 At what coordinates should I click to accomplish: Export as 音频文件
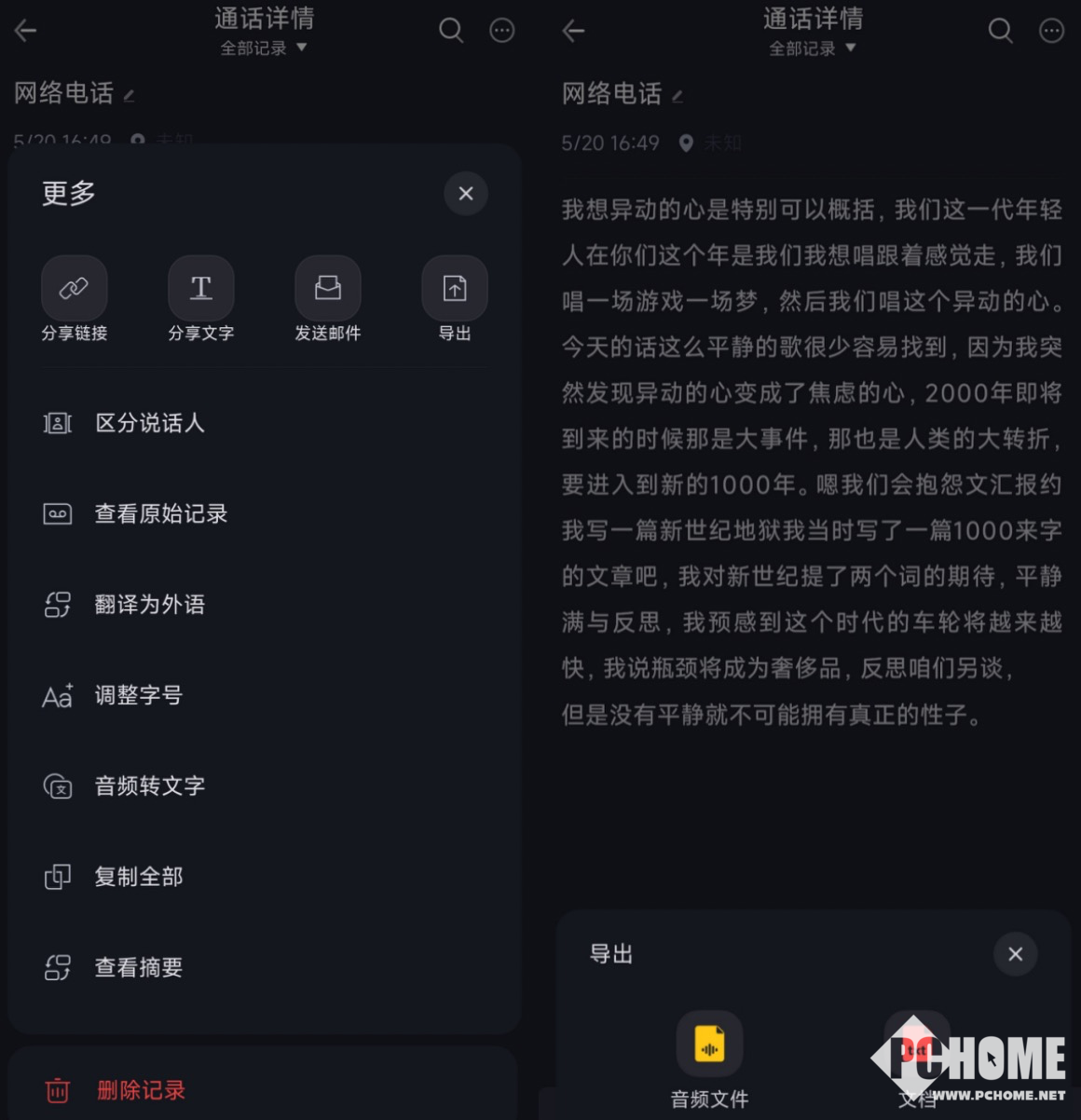(x=709, y=1045)
